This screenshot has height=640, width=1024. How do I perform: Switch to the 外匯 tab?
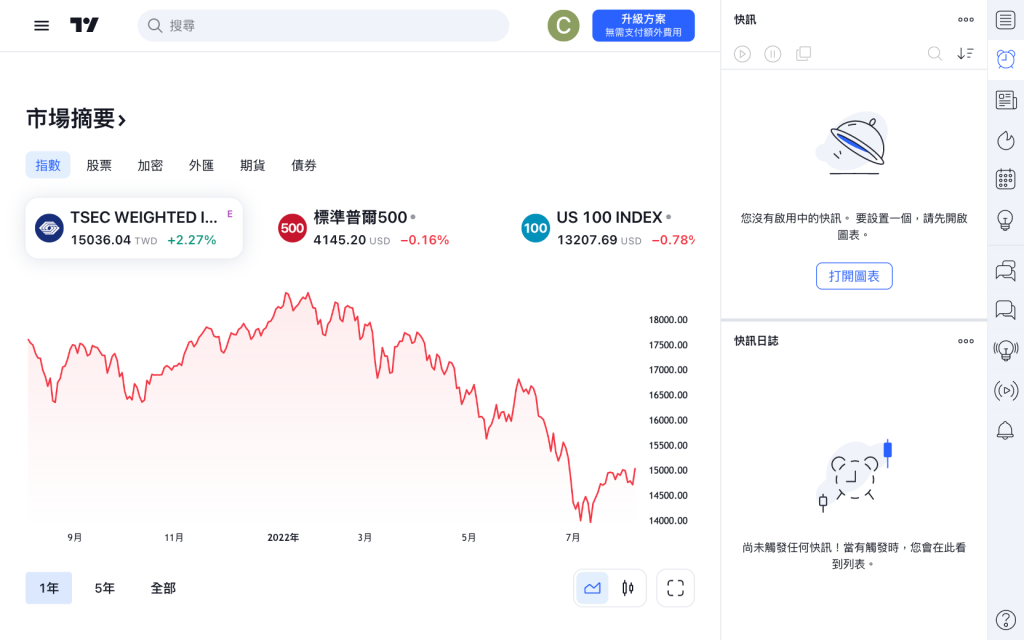coord(201,165)
